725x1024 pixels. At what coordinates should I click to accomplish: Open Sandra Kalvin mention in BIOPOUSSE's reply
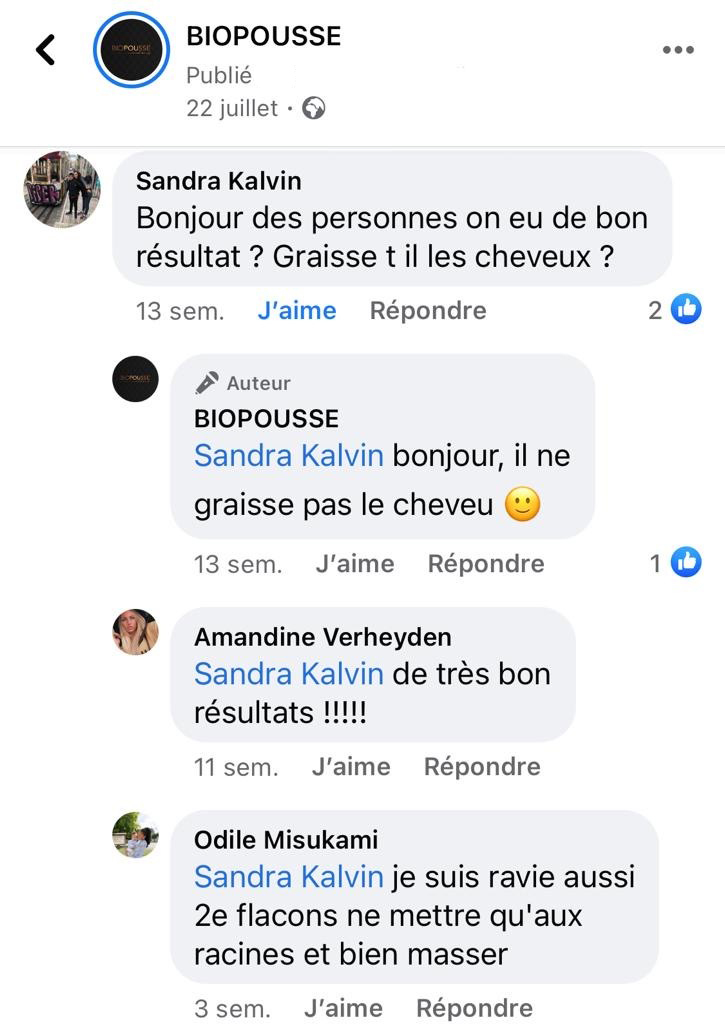pyautogui.click(x=289, y=456)
